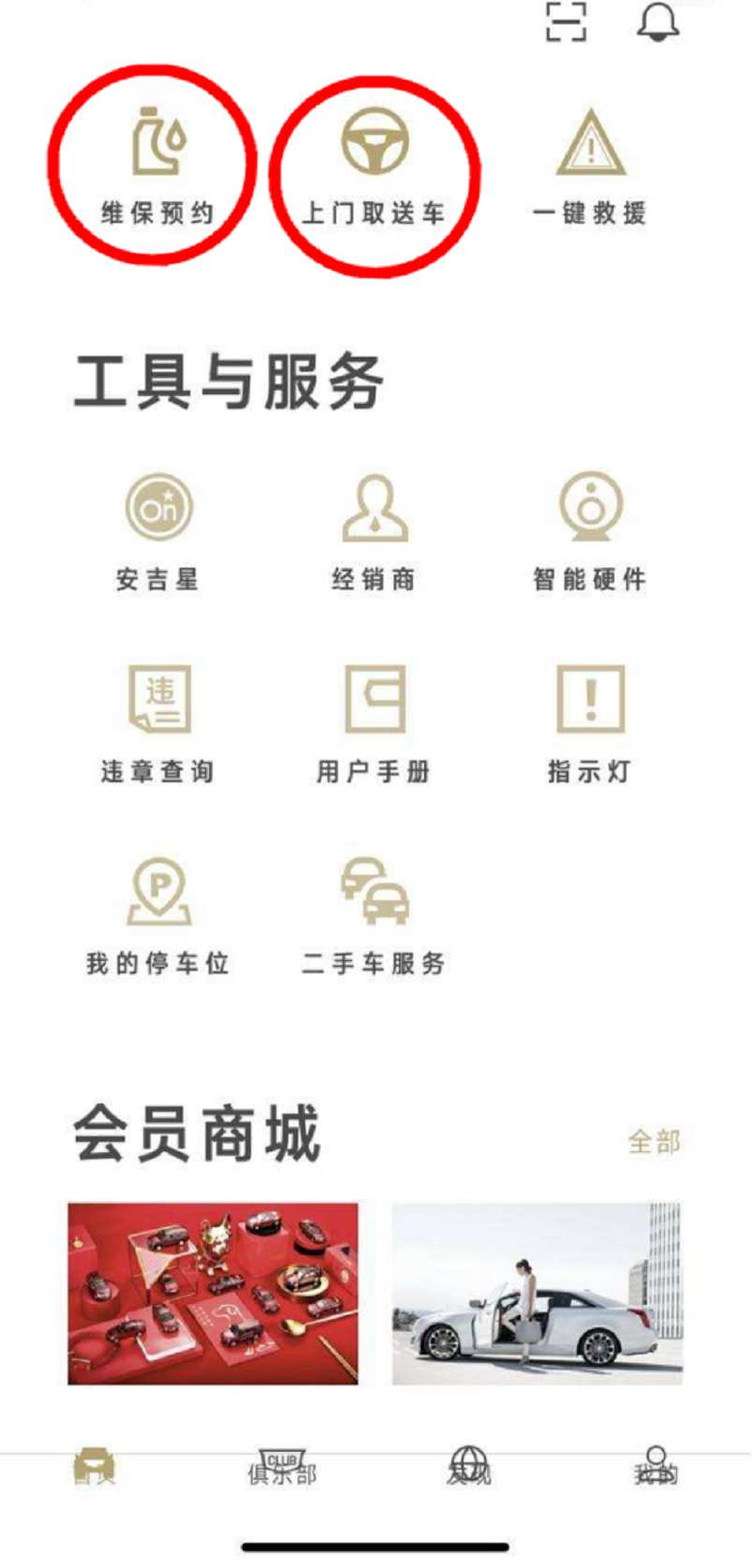Go to the 我的 profile tab
The image size is (752, 1568).
tap(656, 1467)
